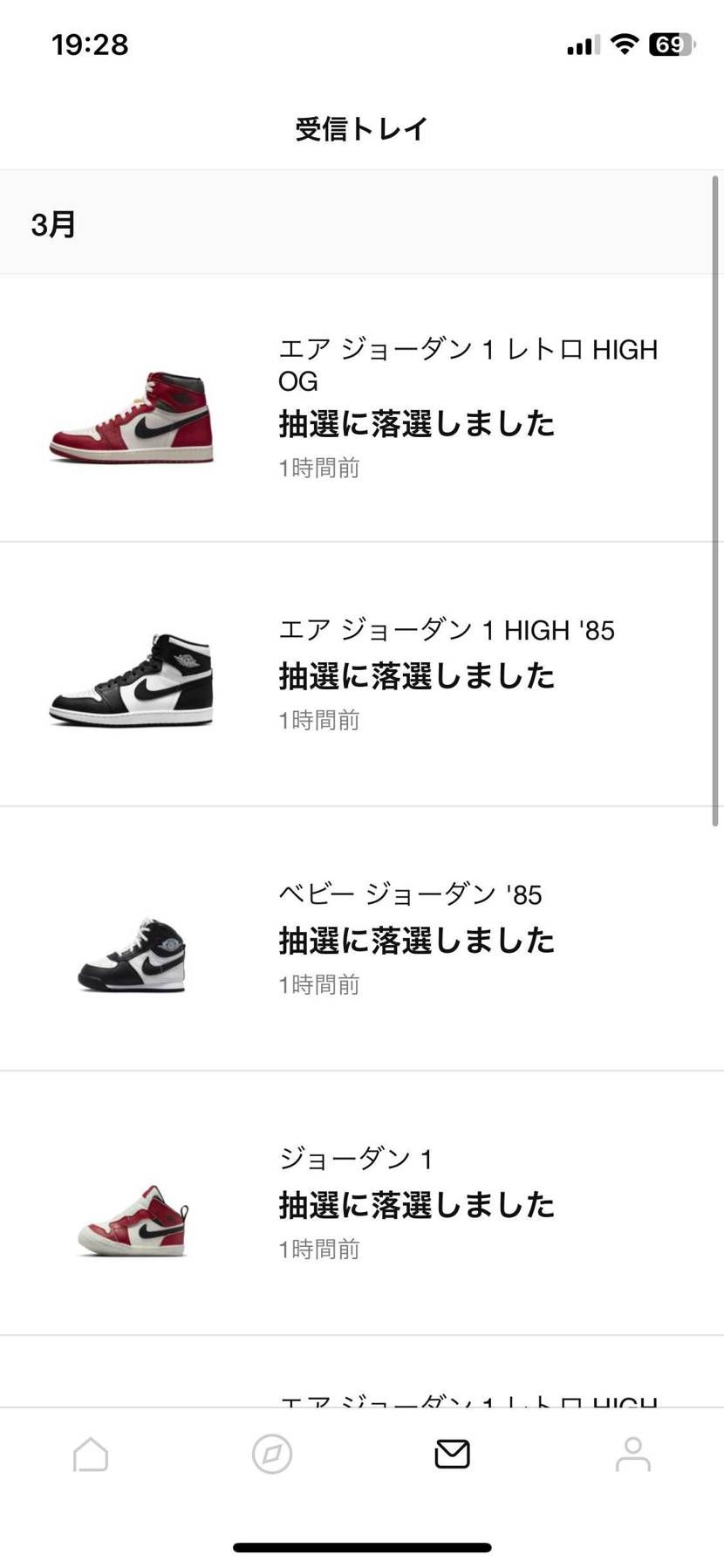Open the Profile person icon
Viewport: 724px width, 1568px height.
[632, 1454]
